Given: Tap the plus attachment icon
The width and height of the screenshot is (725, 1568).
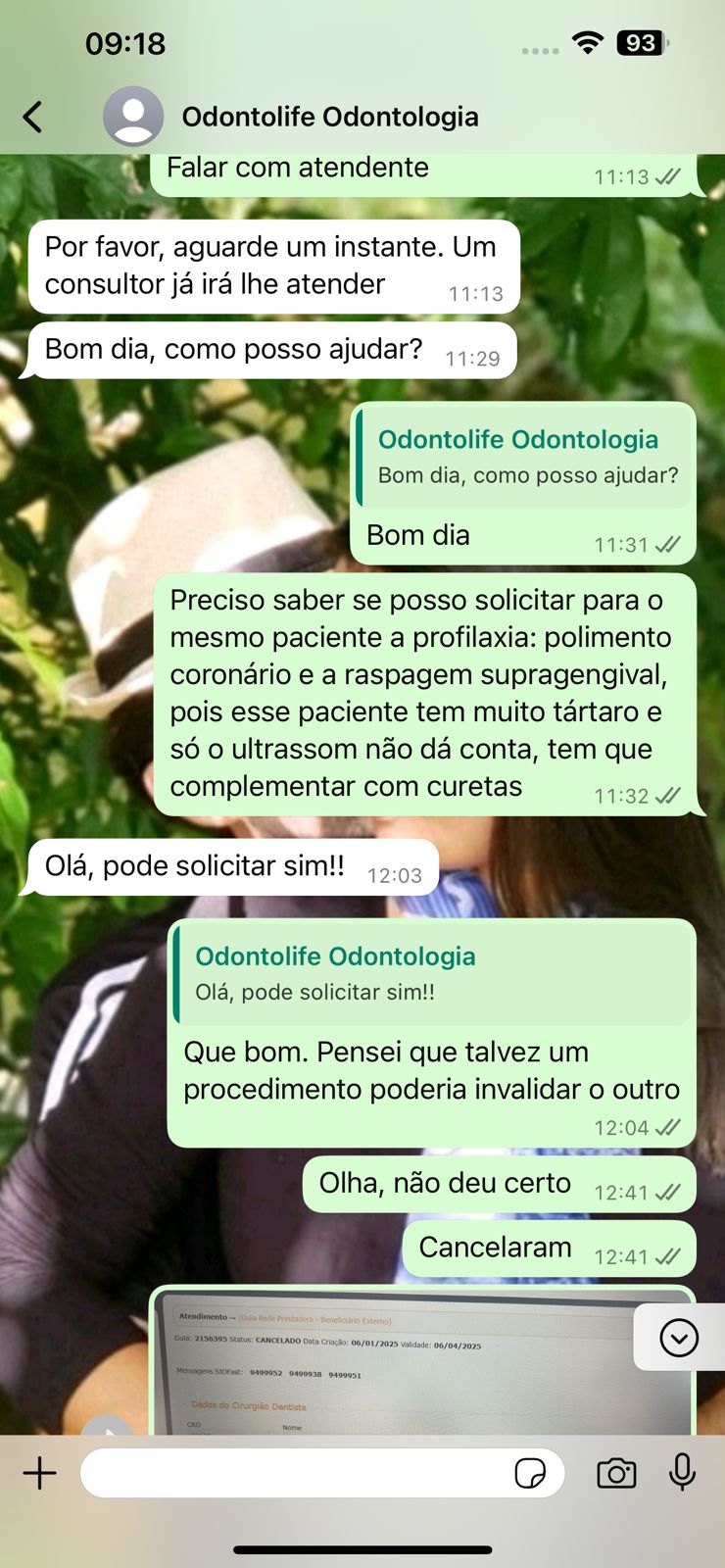Looking at the screenshot, I should pos(40,1473).
